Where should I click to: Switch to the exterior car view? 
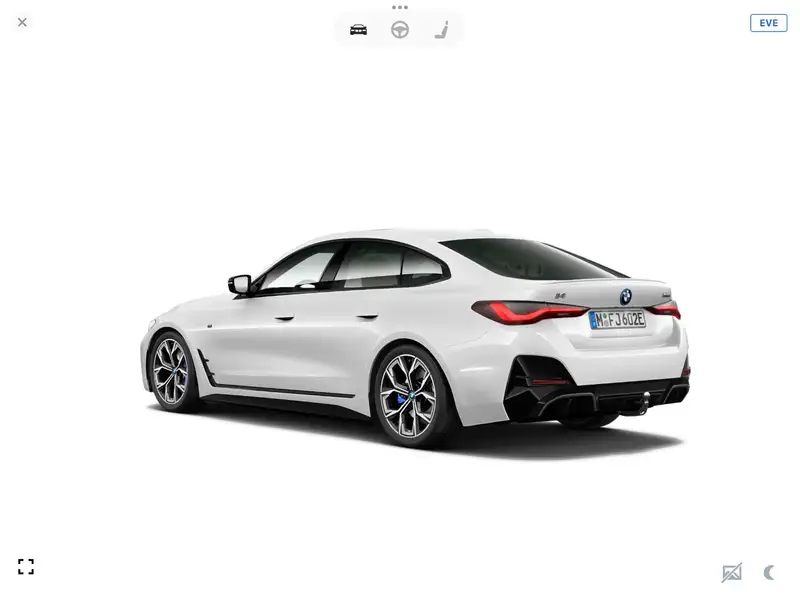[x=358, y=30]
